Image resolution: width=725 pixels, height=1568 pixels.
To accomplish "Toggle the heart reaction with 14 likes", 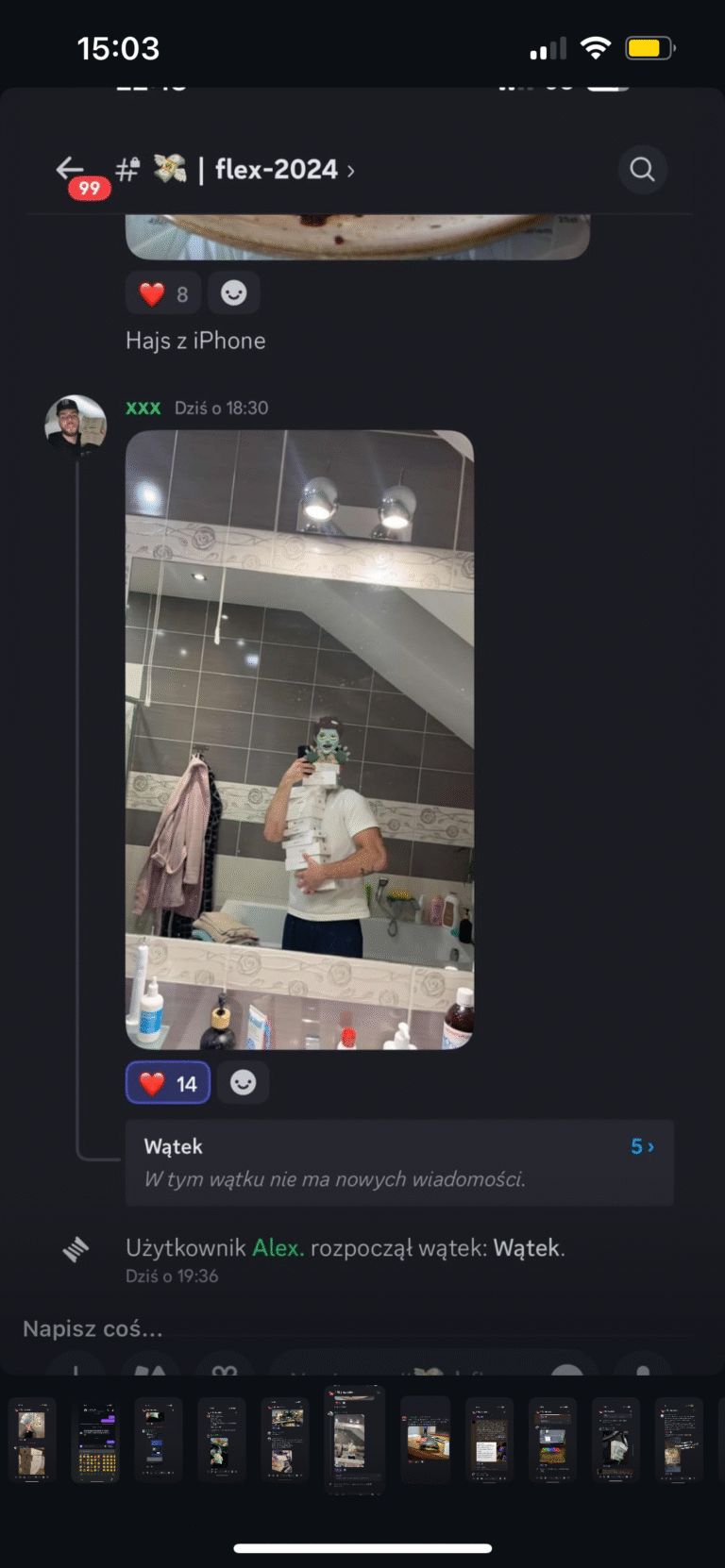I will (x=168, y=1083).
